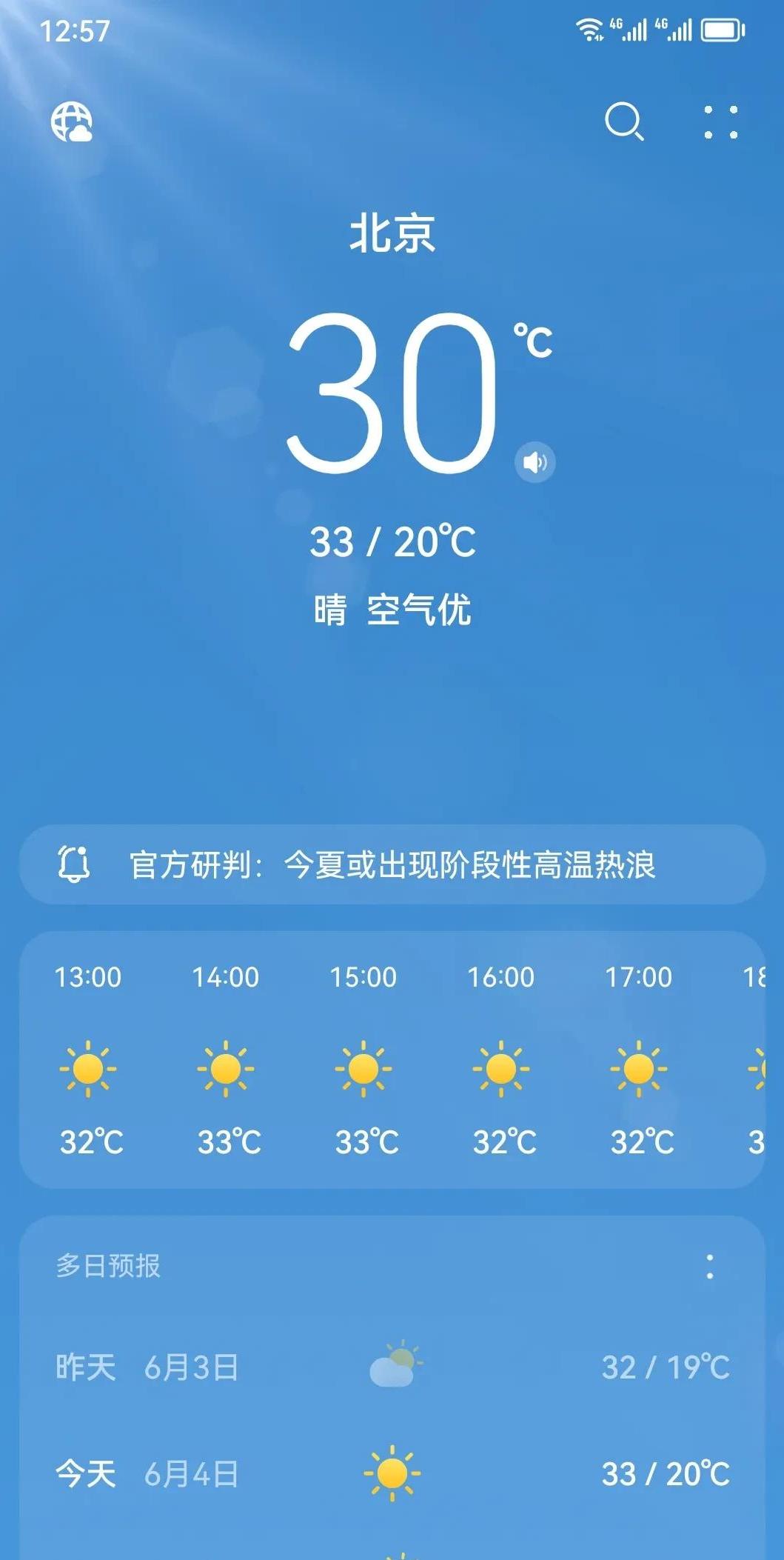The image size is (784, 1560).
Task: Click the search icon at top right
Action: pyautogui.click(x=626, y=122)
